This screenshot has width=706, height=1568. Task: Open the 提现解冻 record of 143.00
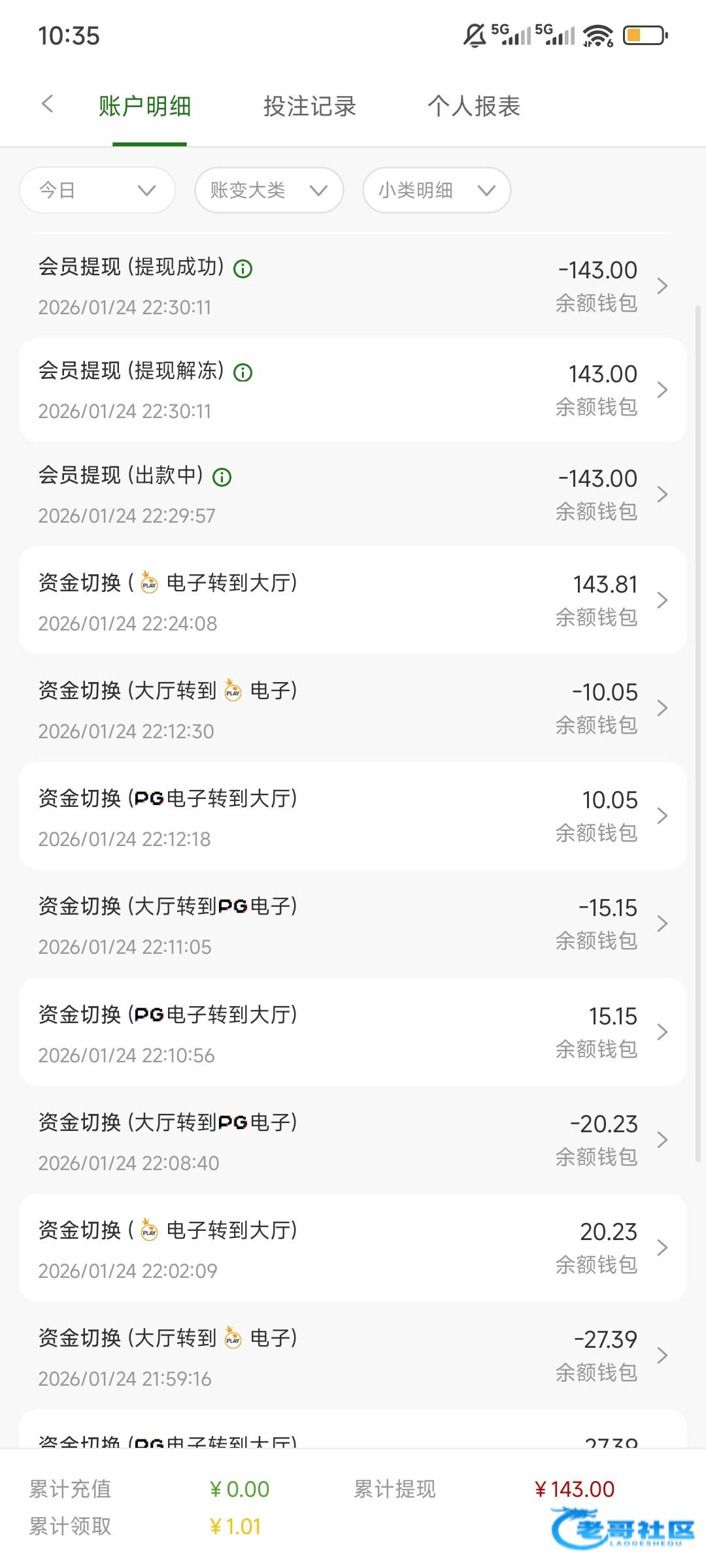tap(353, 390)
